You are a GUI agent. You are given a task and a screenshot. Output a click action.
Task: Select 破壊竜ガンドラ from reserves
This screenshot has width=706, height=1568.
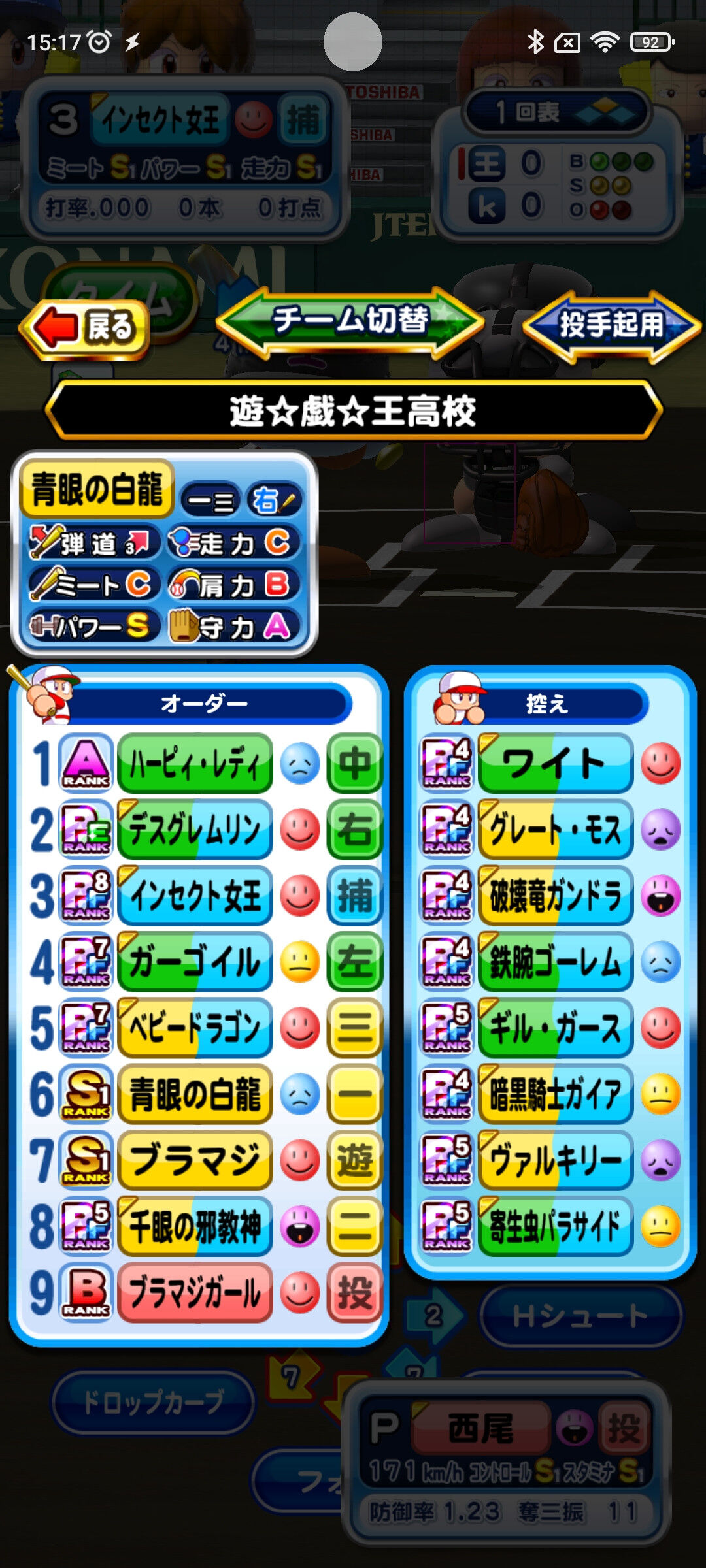coord(555,895)
